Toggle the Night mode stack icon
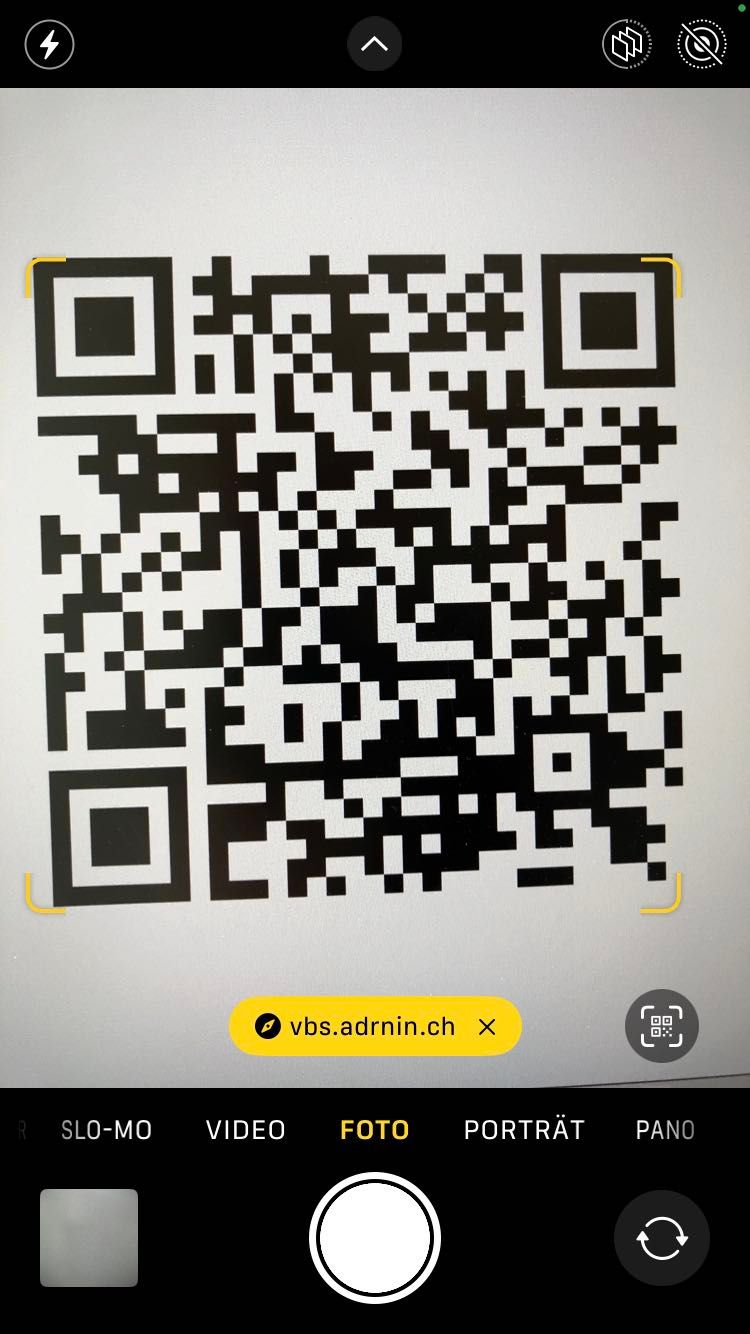750x1334 pixels. point(627,45)
